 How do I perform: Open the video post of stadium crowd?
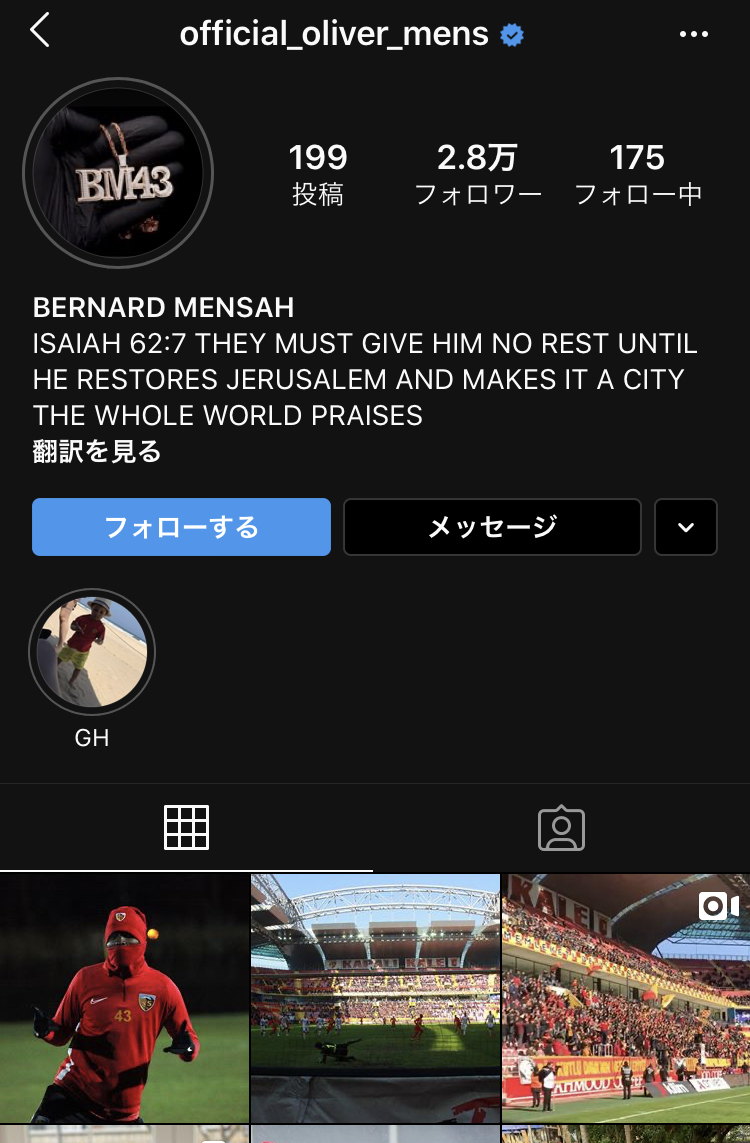(626, 998)
